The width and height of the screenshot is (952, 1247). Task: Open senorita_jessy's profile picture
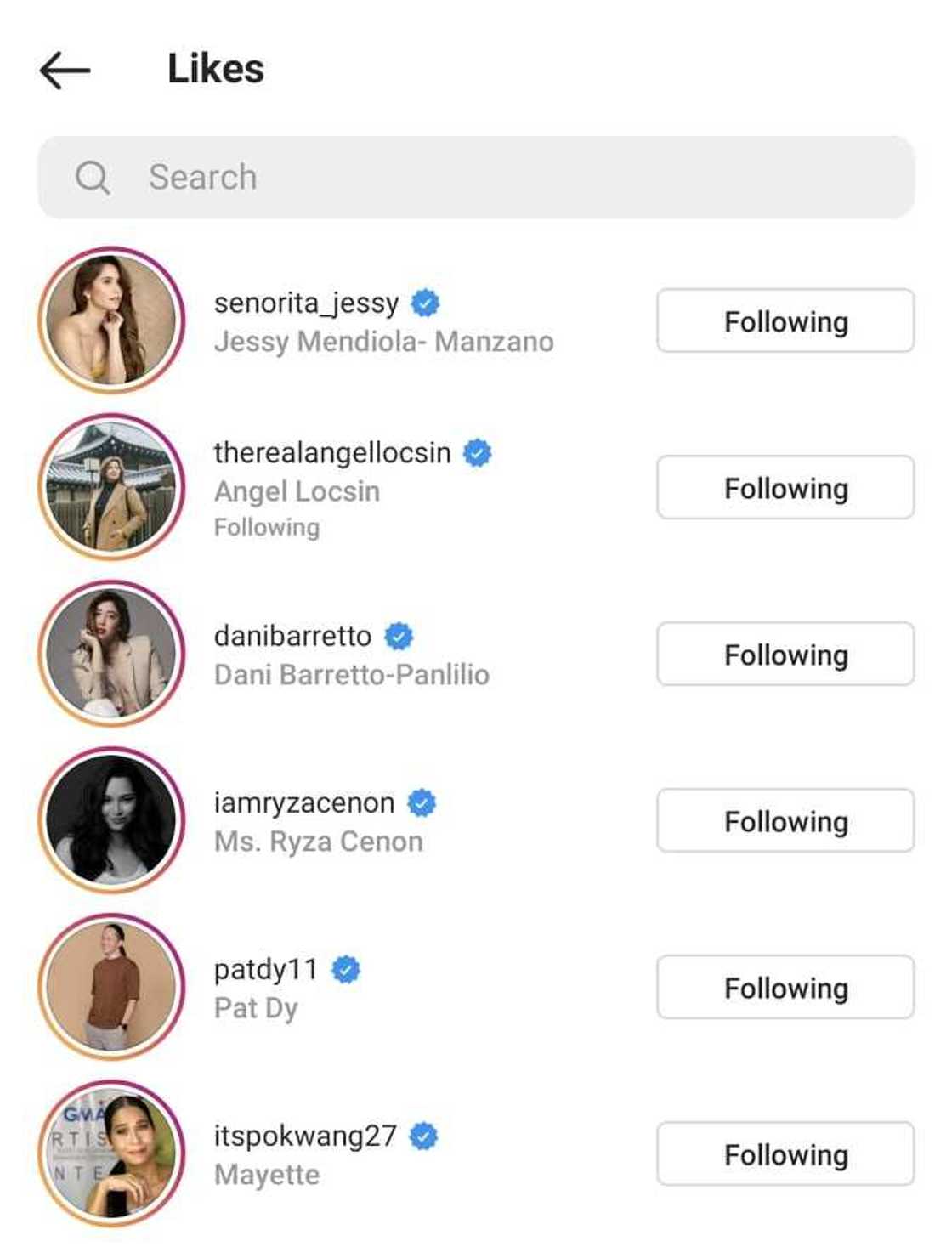[111, 320]
